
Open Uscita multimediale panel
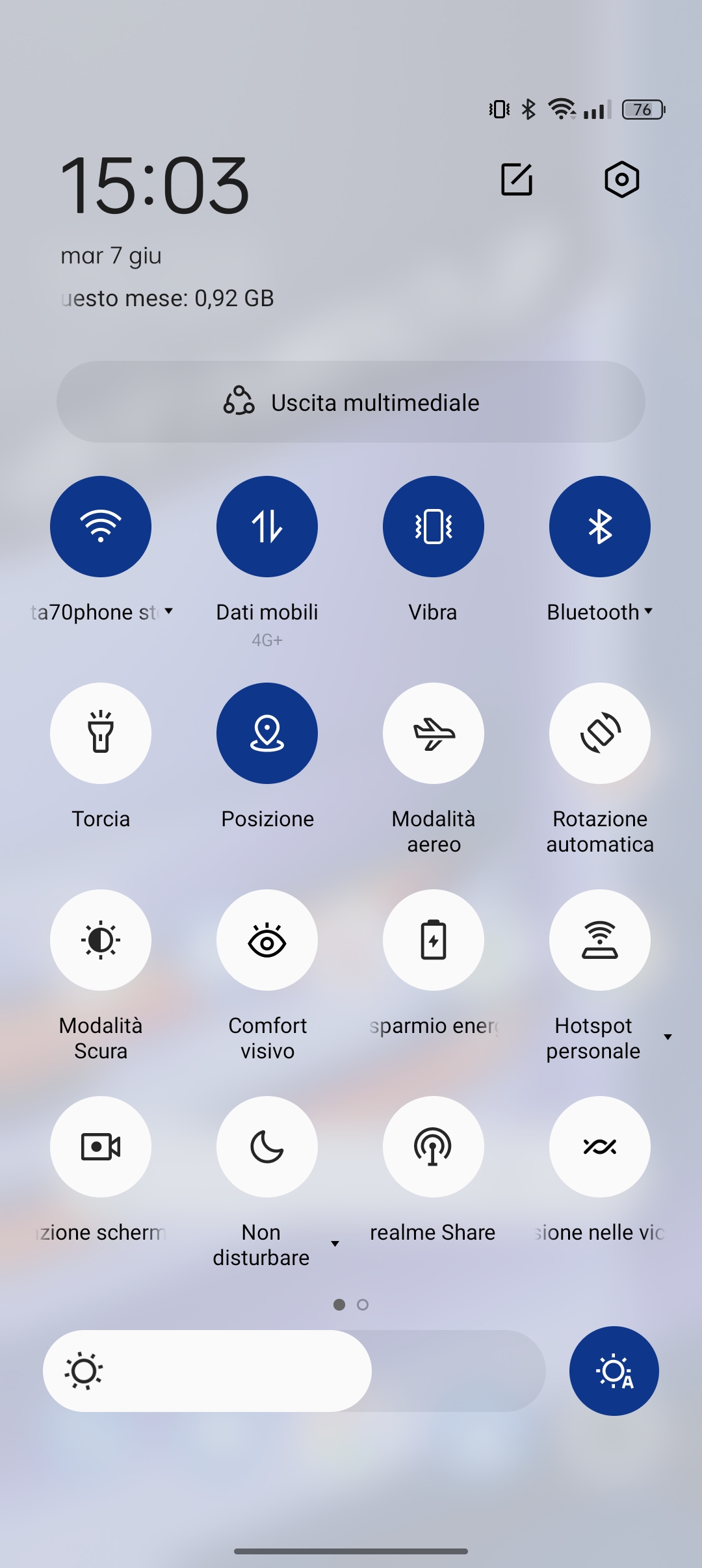click(351, 402)
